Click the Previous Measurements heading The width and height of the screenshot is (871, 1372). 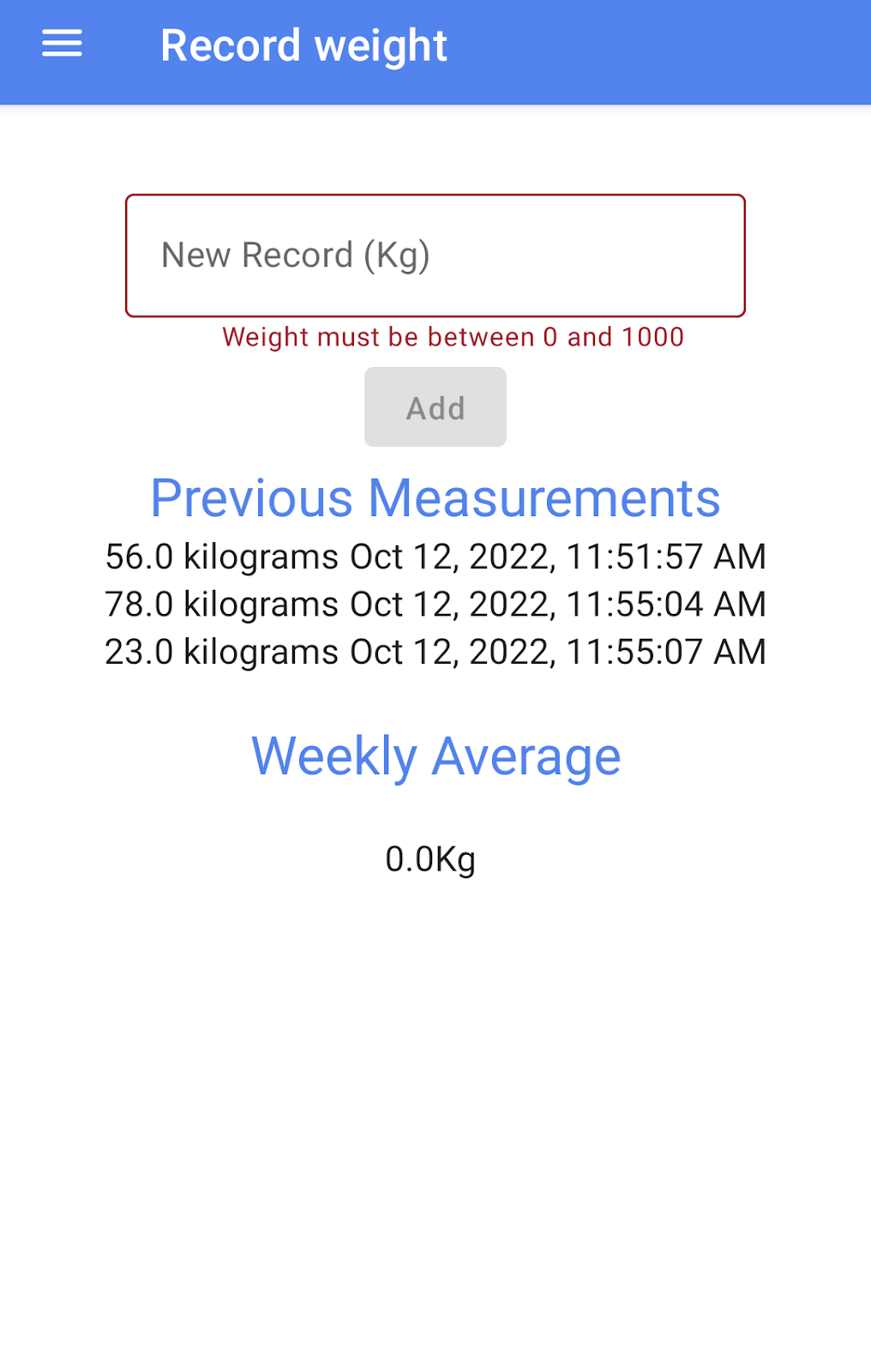(435, 498)
